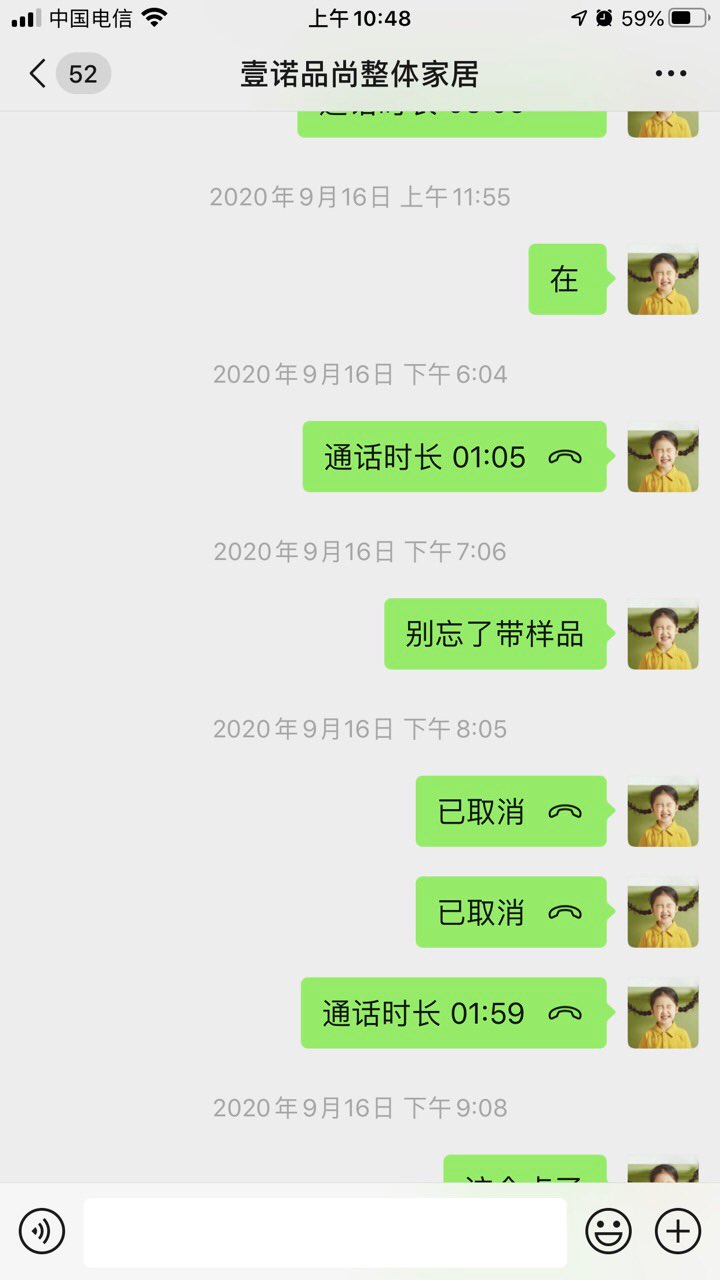Open the plus attachments menu
The width and height of the screenshot is (720, 1280).
(x=677, y=1231)
